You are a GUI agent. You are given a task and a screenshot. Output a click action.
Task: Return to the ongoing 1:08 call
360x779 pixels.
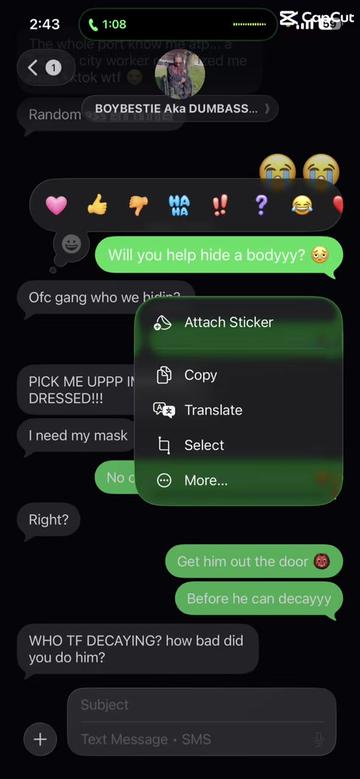pyautogui.click(x=178, y=24)
